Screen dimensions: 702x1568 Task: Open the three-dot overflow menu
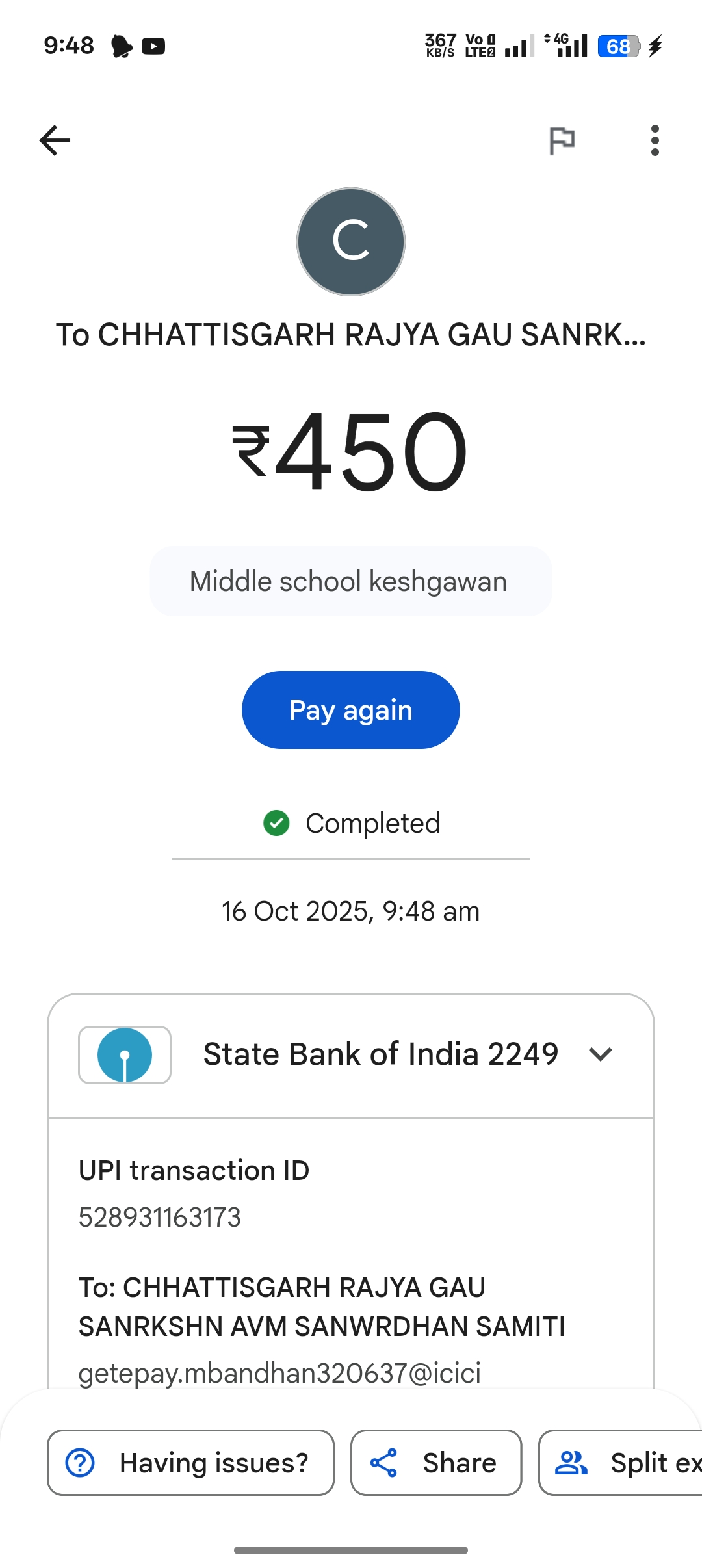pyautogui.click(x=655, y=140)
